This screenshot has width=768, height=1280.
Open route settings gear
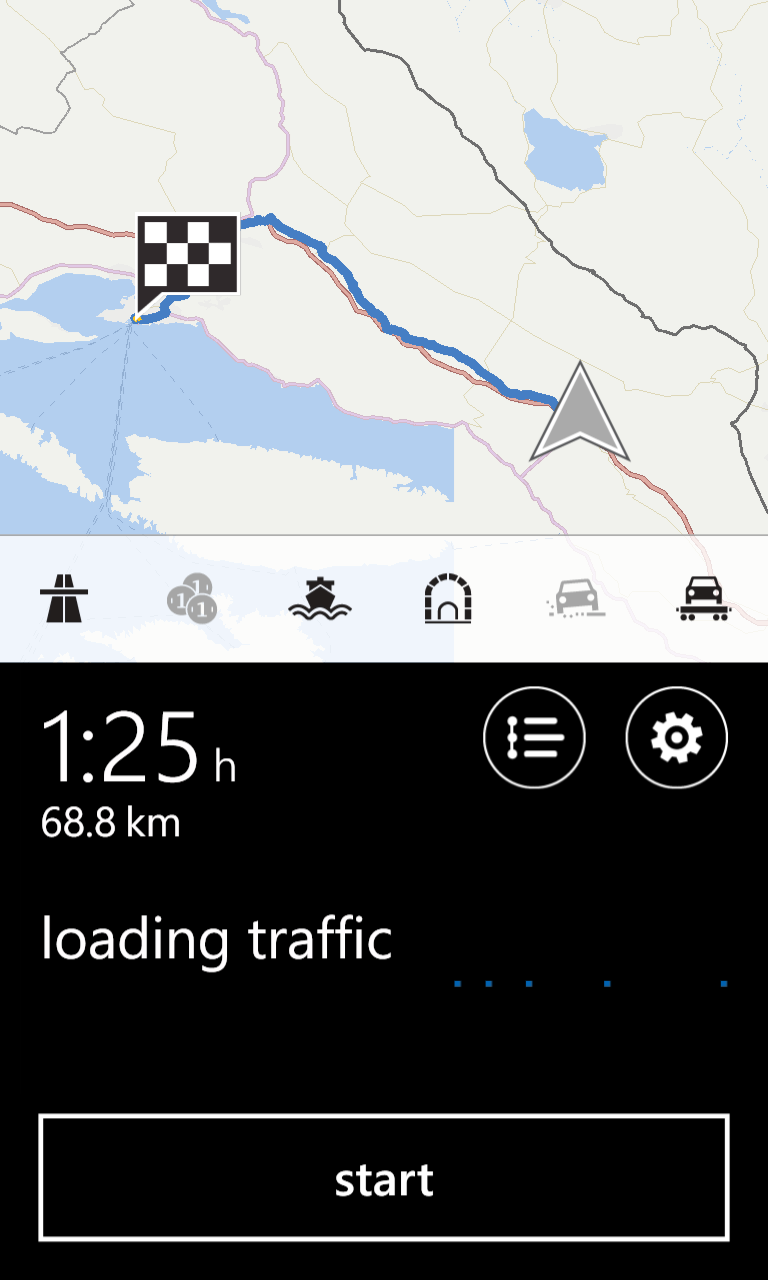coord(676,738)
